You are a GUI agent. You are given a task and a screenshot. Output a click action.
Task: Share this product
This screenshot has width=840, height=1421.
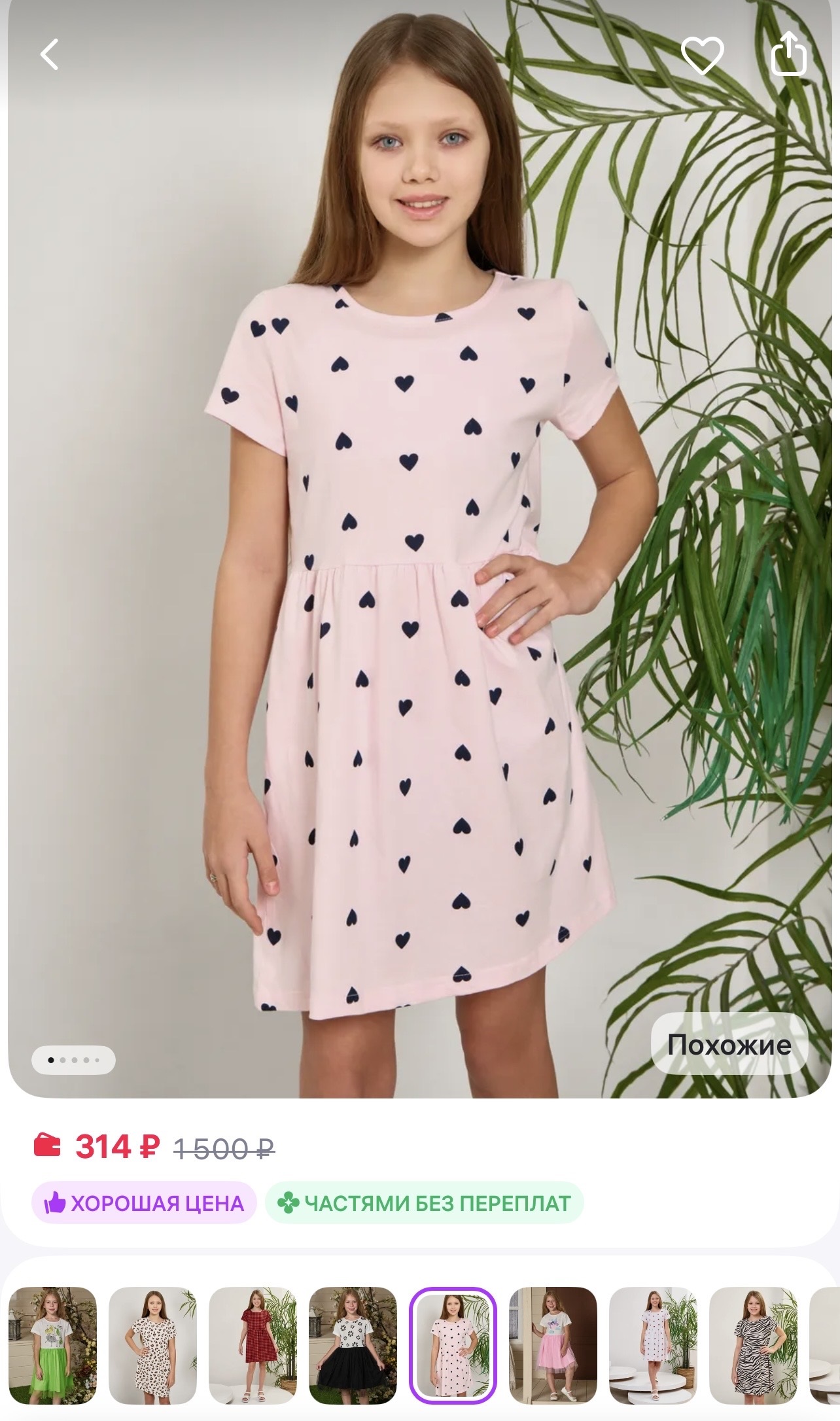[x=788, y=55]
